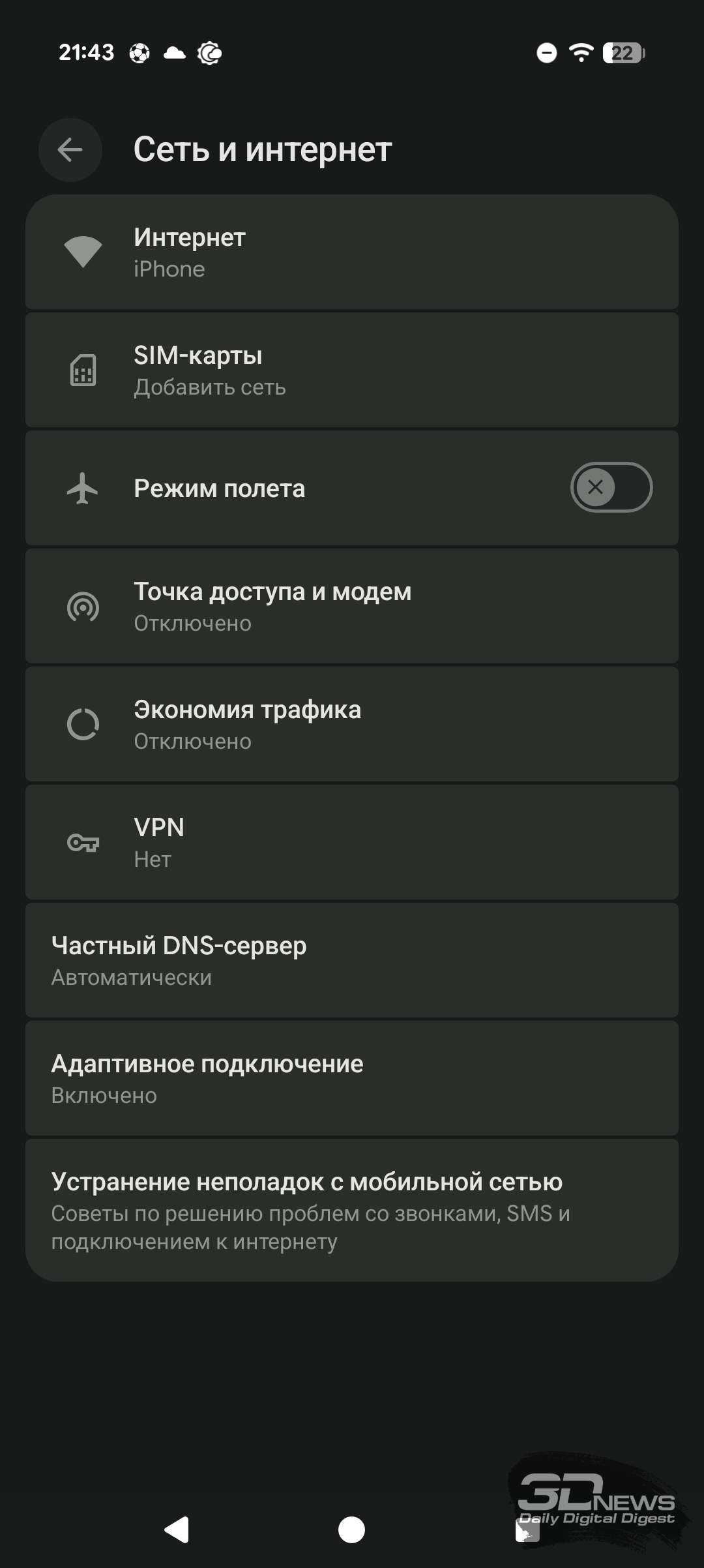Go back using the top arrow
This screenshot has height=1568, width=704.
pyautogui.click(x=70, y=150)
